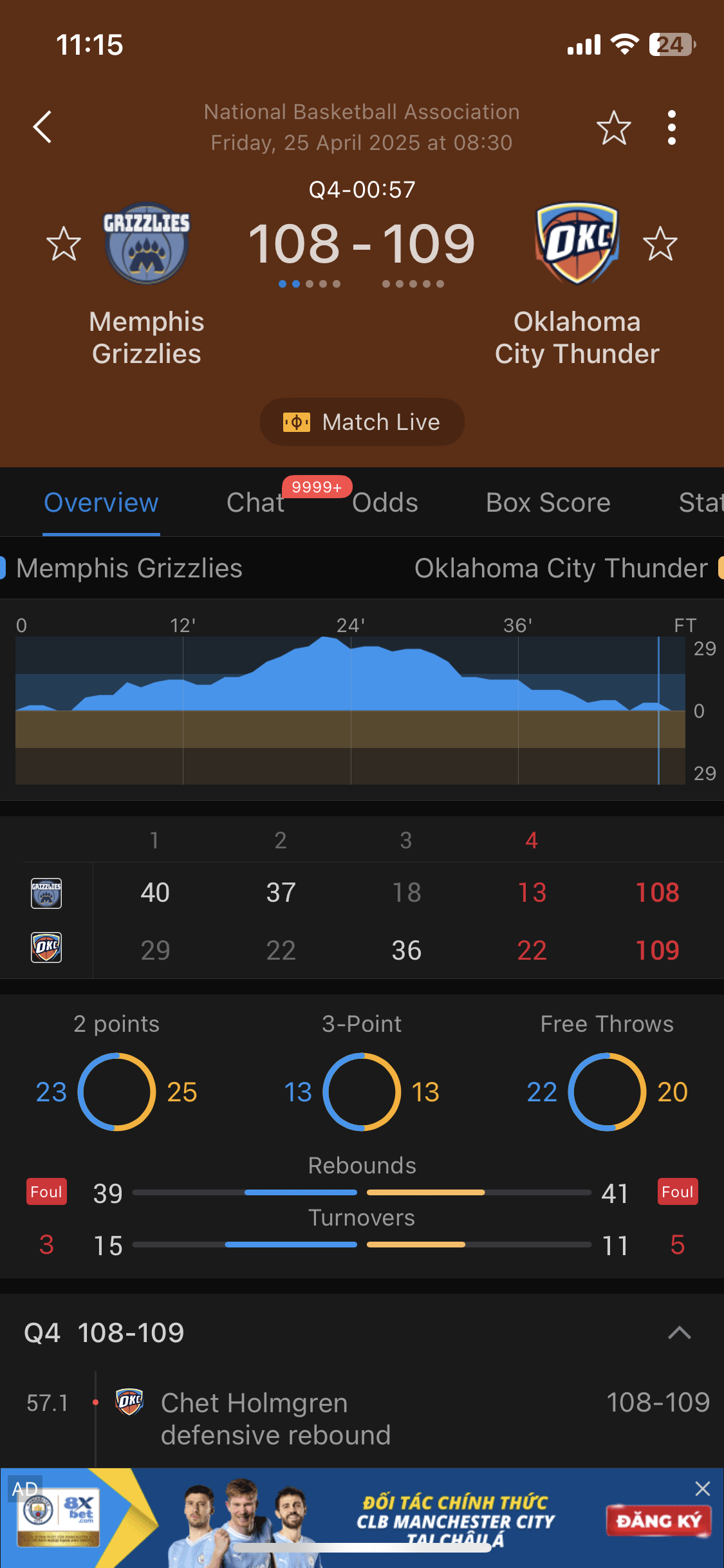The width and height of the screenshot is (724, 1568).
Task: Open the three-dot overflow menu
Action: [671, 127]
